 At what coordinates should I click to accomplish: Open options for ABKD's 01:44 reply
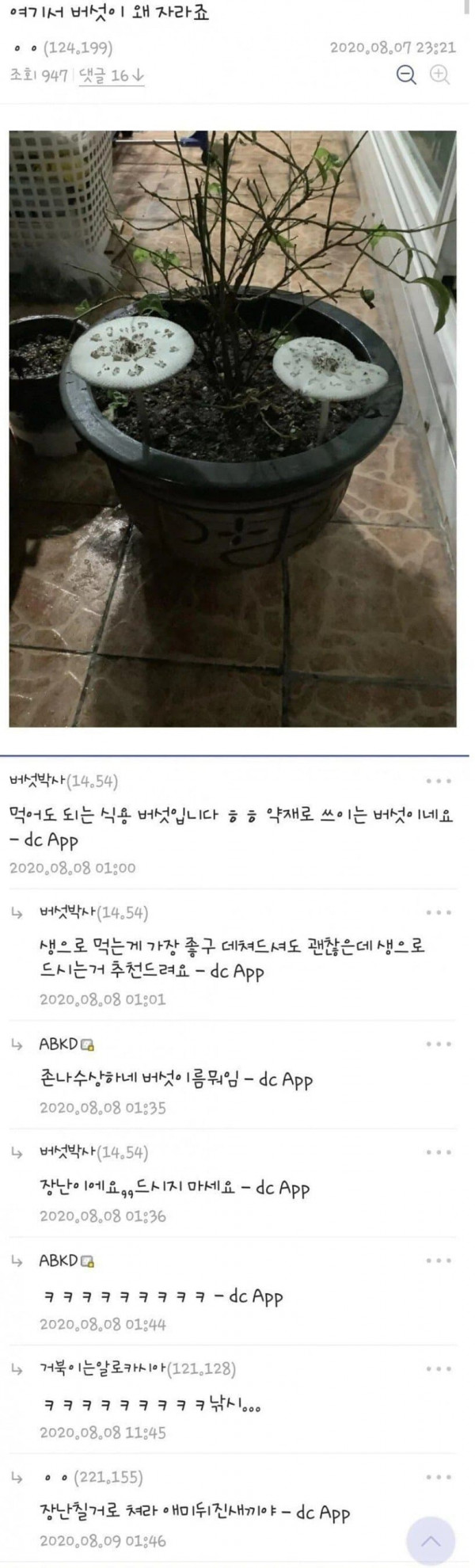439,1261
